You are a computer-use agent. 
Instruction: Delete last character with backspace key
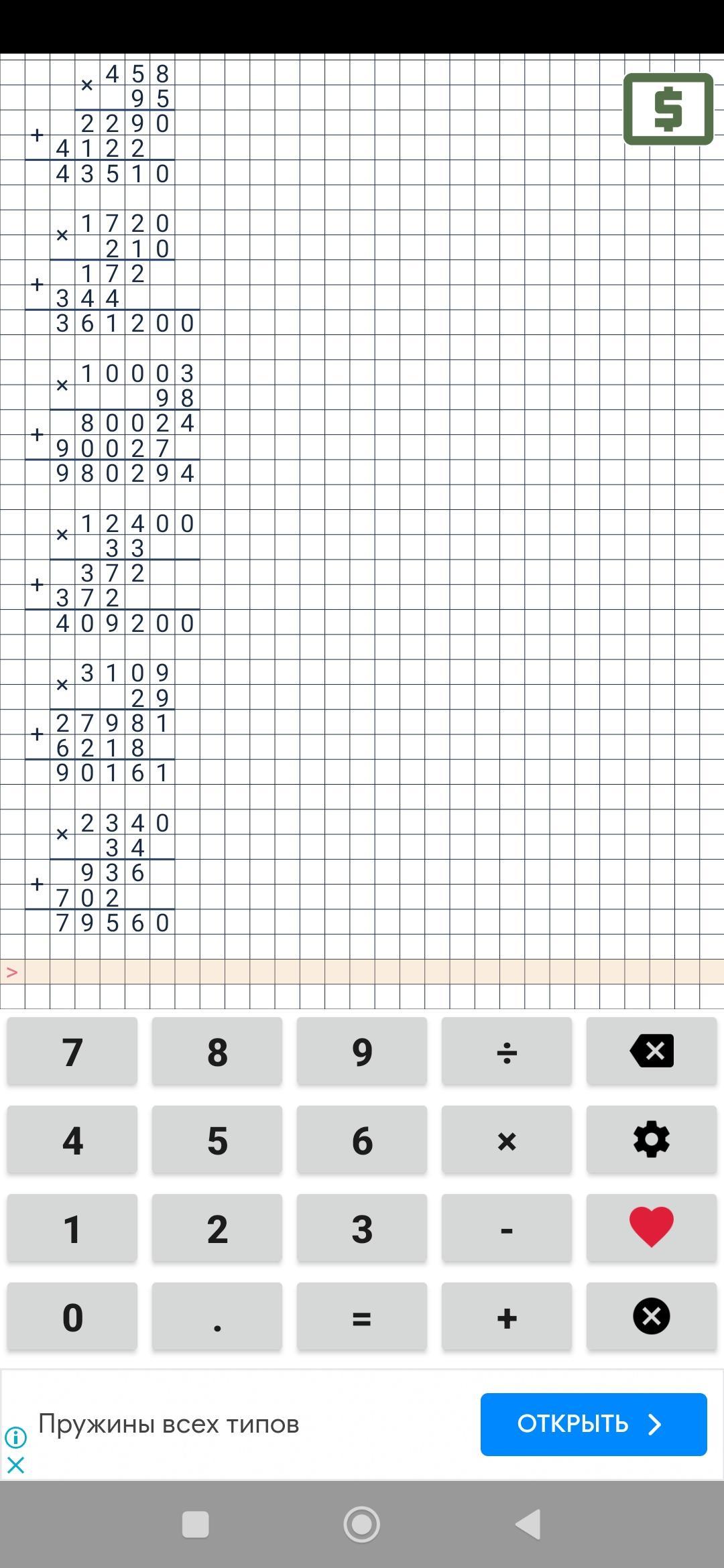tap(652, 1051)
